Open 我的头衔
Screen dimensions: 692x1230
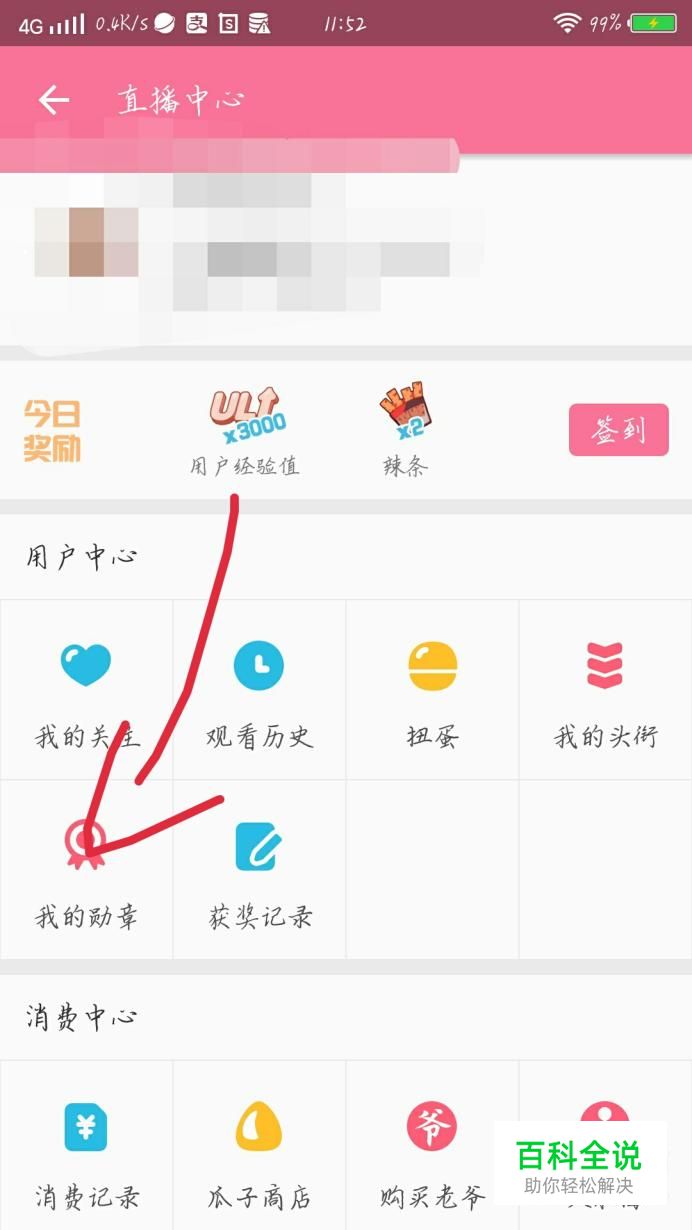605,692
